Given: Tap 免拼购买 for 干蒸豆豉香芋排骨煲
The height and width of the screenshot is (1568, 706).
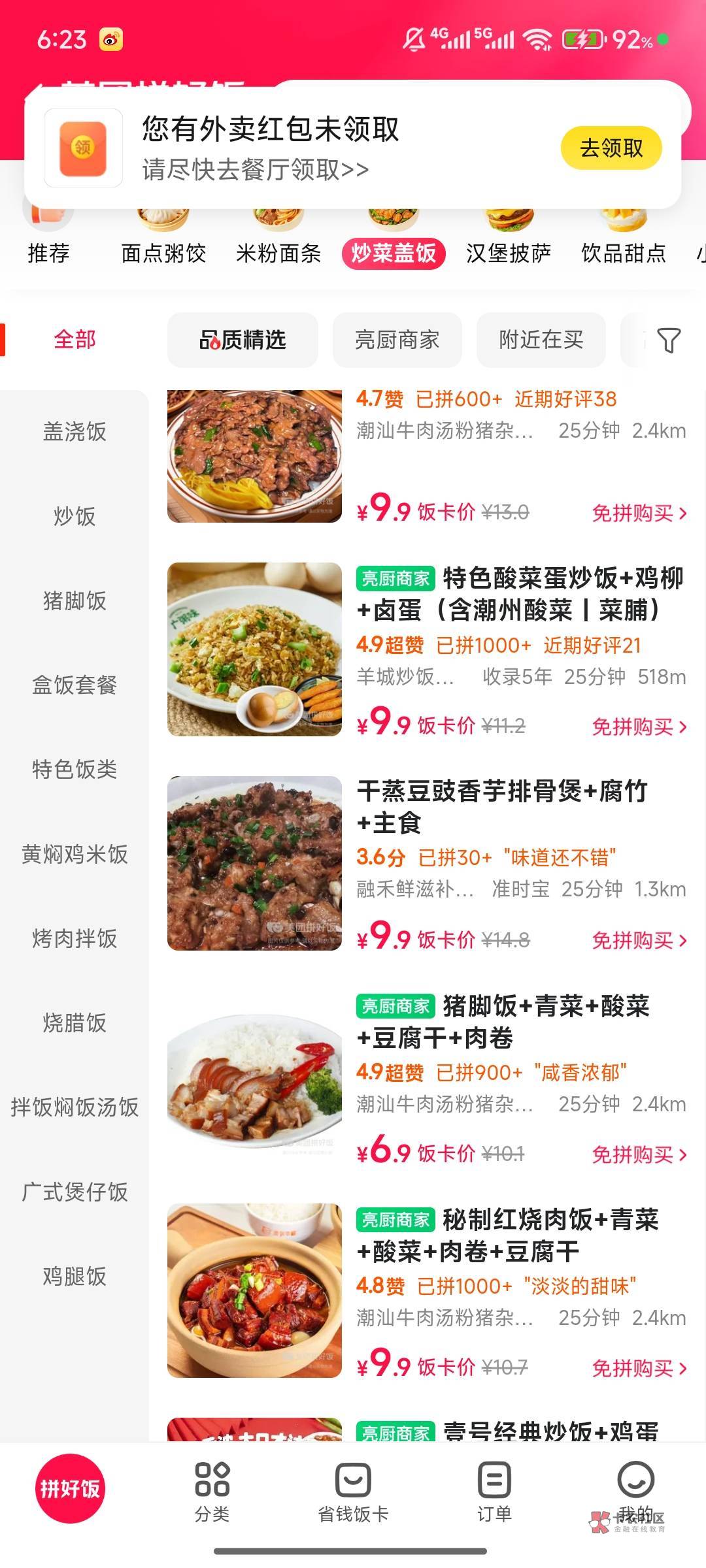Looking at the screenshot, I should [x=639, y=940].
